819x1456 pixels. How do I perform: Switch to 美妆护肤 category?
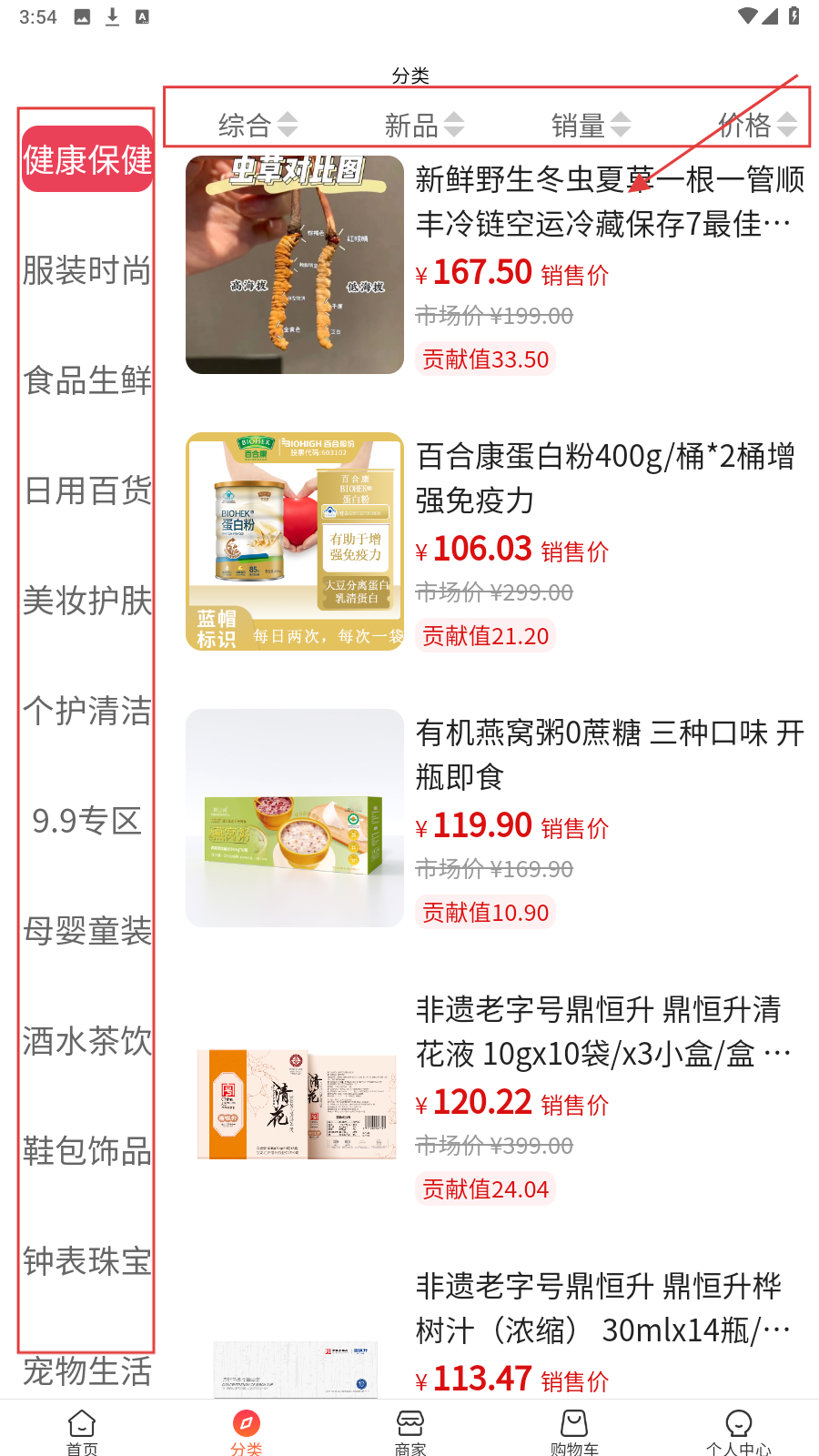pyautogui.click(x=87, y=601)
